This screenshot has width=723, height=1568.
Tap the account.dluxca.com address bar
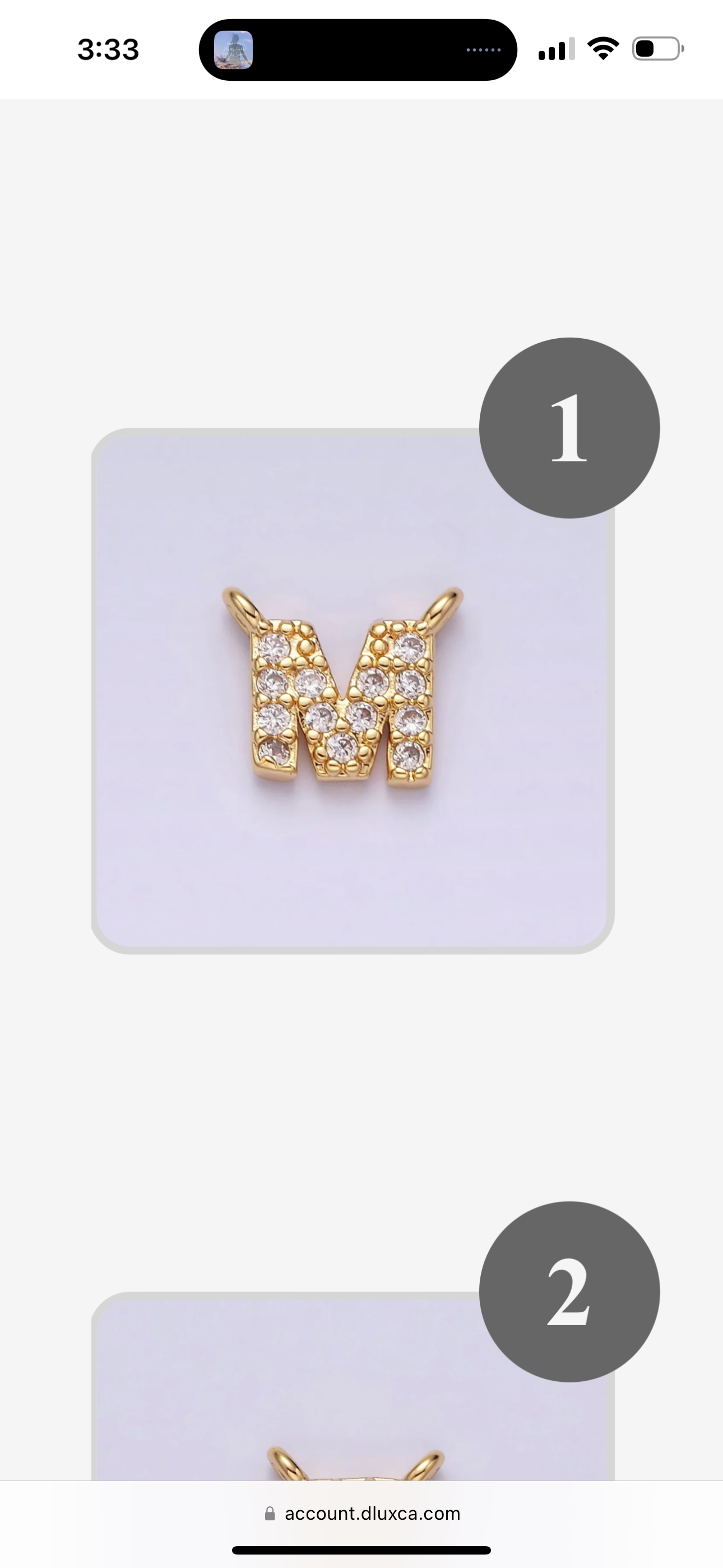[362, 1513]
